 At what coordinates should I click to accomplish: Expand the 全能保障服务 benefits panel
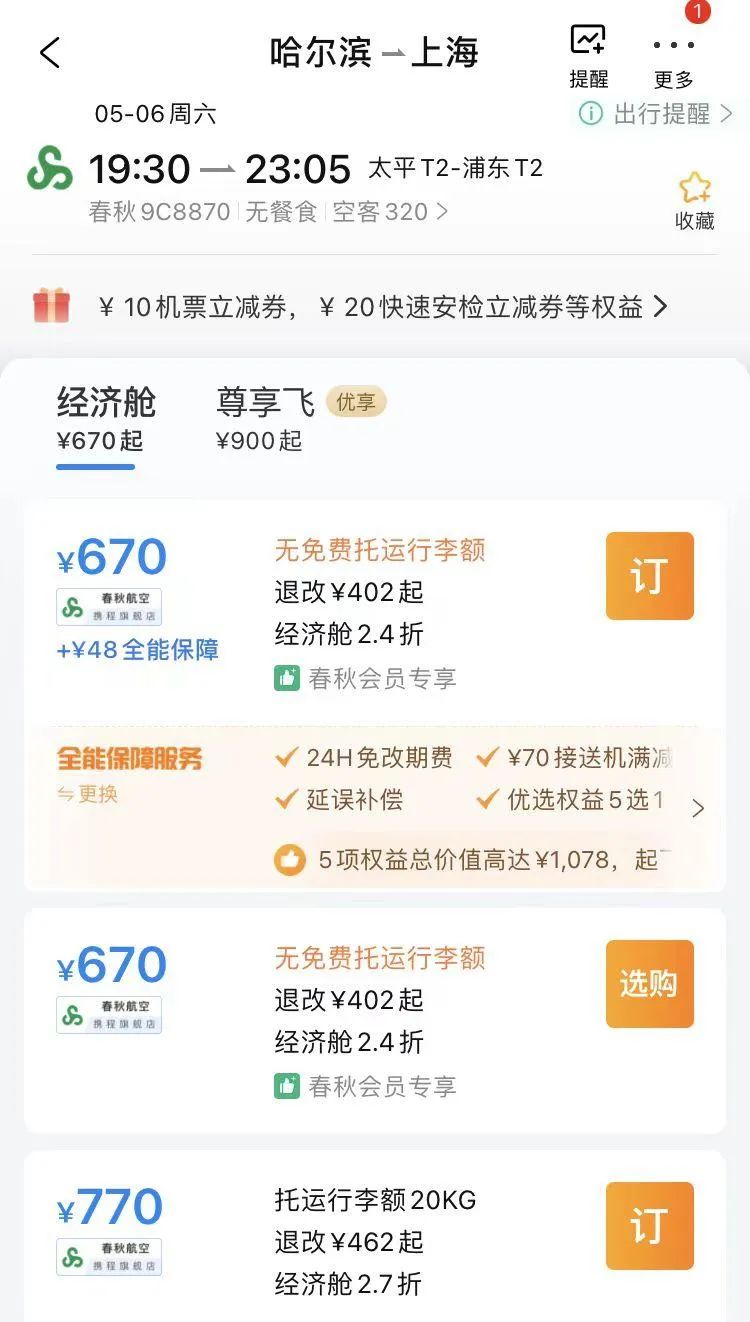pos(699,808)
